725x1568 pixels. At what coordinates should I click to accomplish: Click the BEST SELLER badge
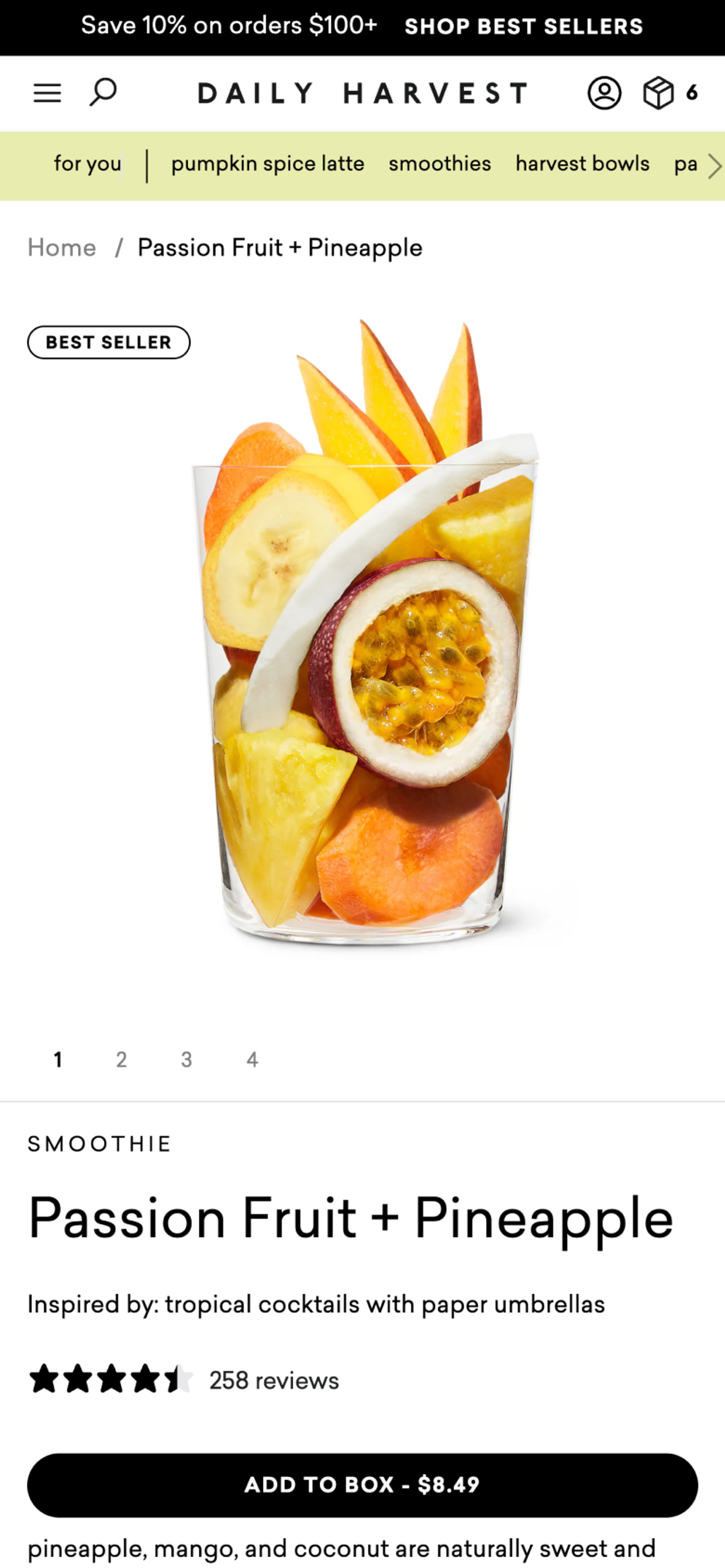pyautogui.click(x=108, y=342)
